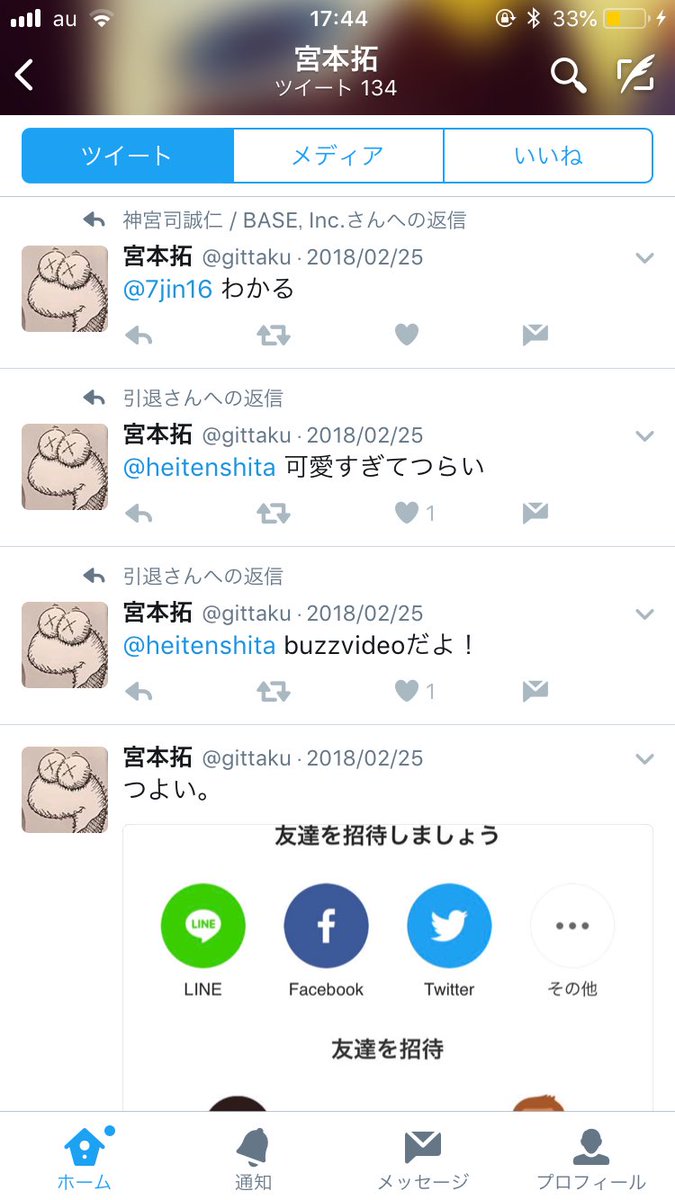Open search with the magnifier icon
Screen dimensions: 675x1200
[x=568, y=75]
